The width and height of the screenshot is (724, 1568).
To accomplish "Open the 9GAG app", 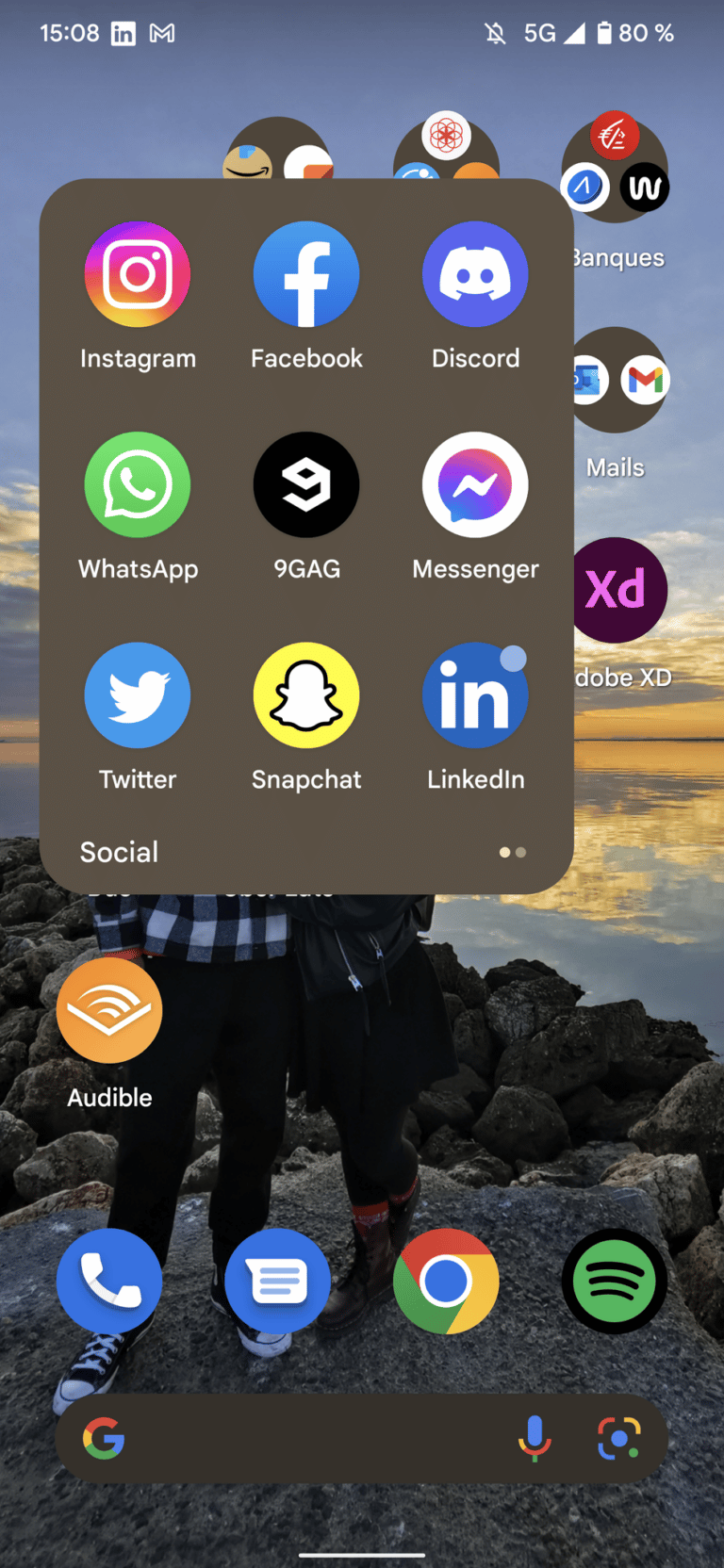I will 306,483.
